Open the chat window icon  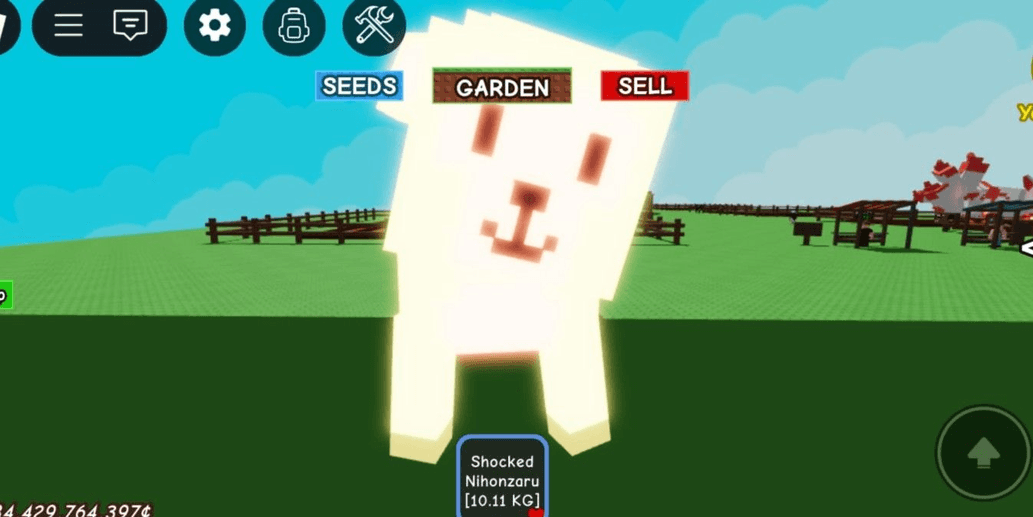[130, 25]
